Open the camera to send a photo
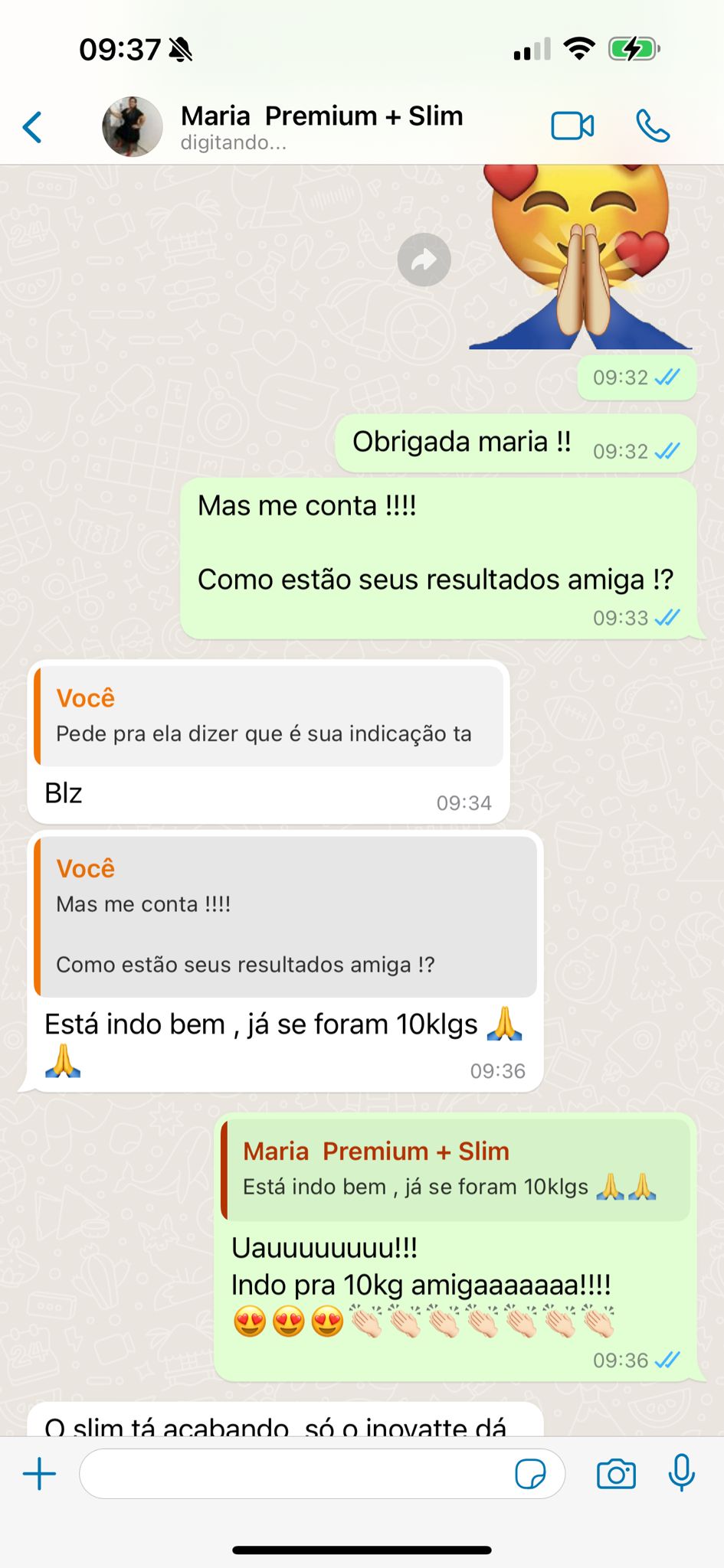This screenshot has height=1568, width=724. point(616,1474)
